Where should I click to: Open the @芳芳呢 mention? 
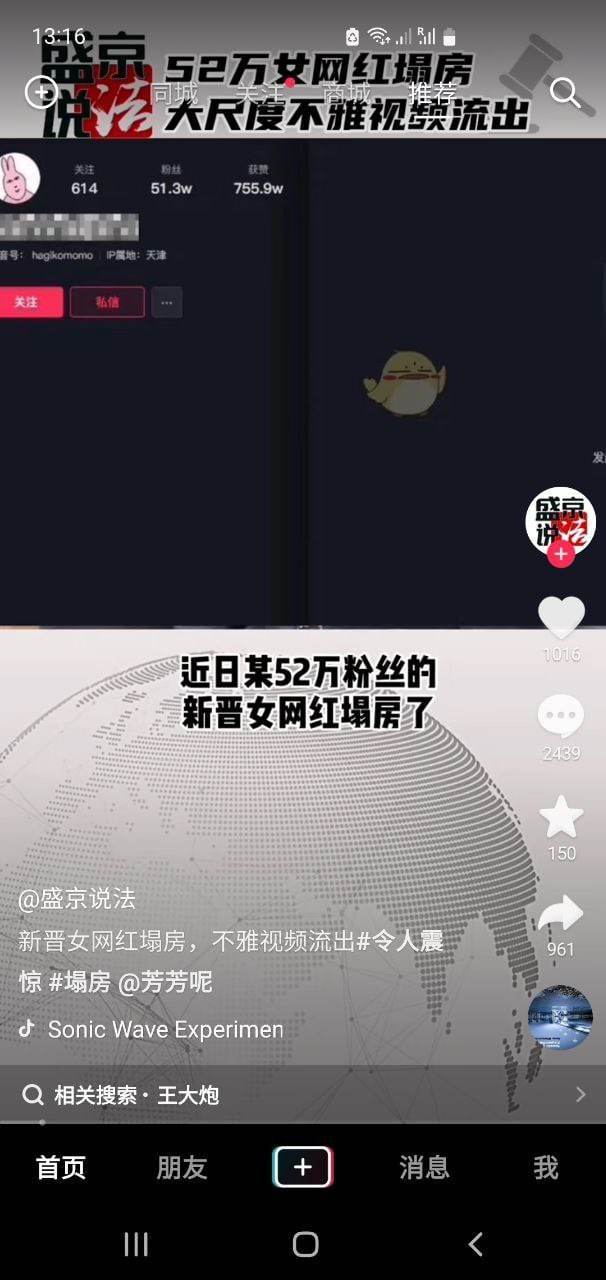165,982
